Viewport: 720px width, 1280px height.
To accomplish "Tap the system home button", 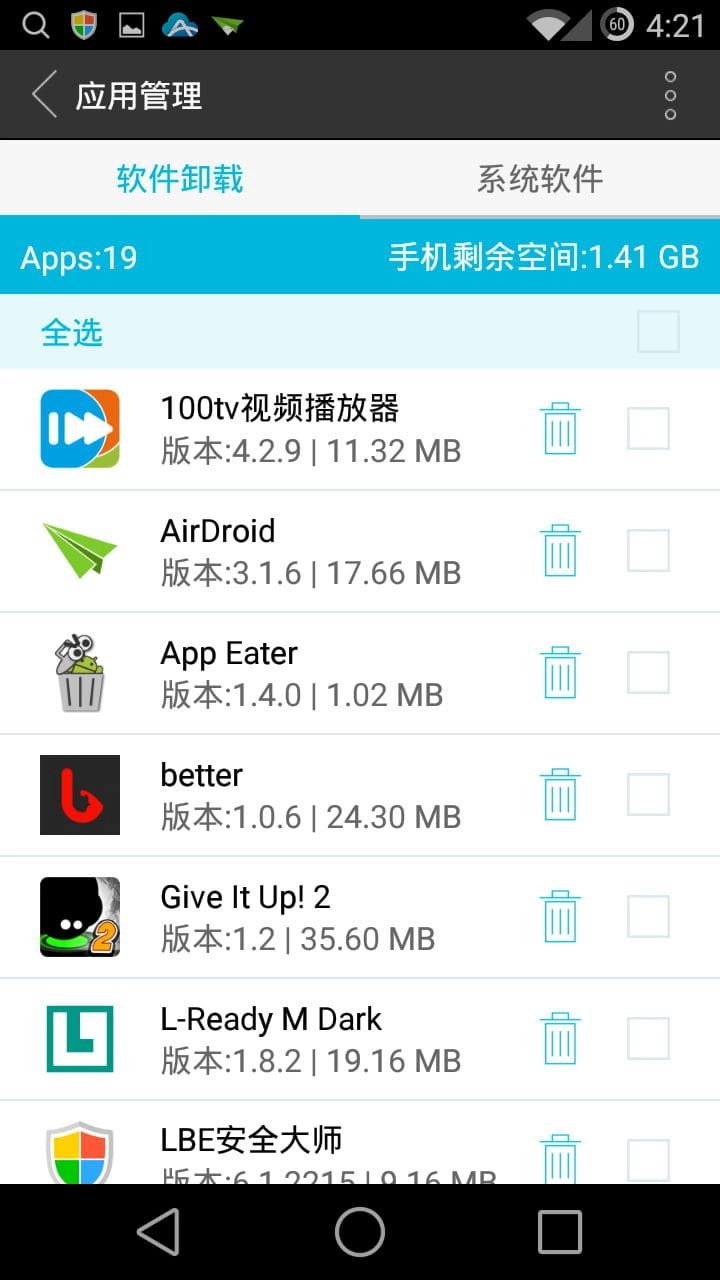I will coord(360,1231).
